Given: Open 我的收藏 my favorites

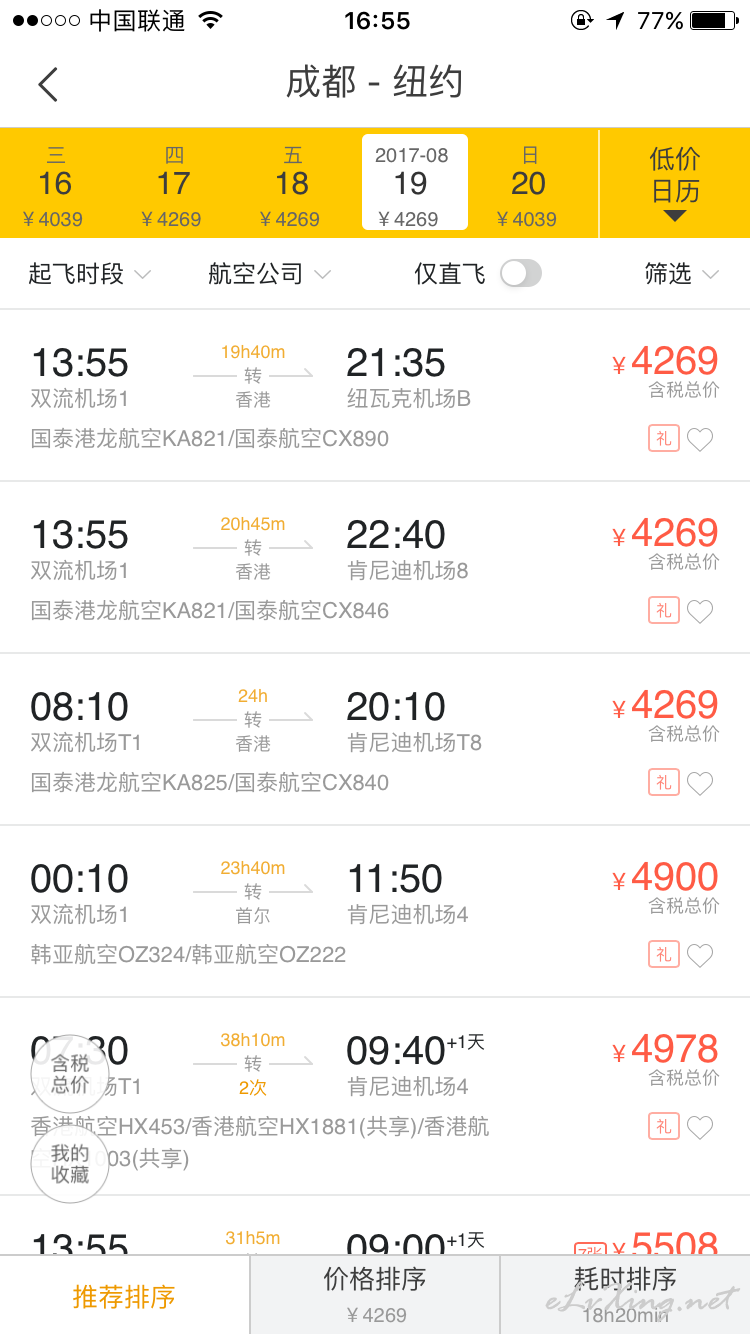Looking at the screenshot, I should 70,1164.
